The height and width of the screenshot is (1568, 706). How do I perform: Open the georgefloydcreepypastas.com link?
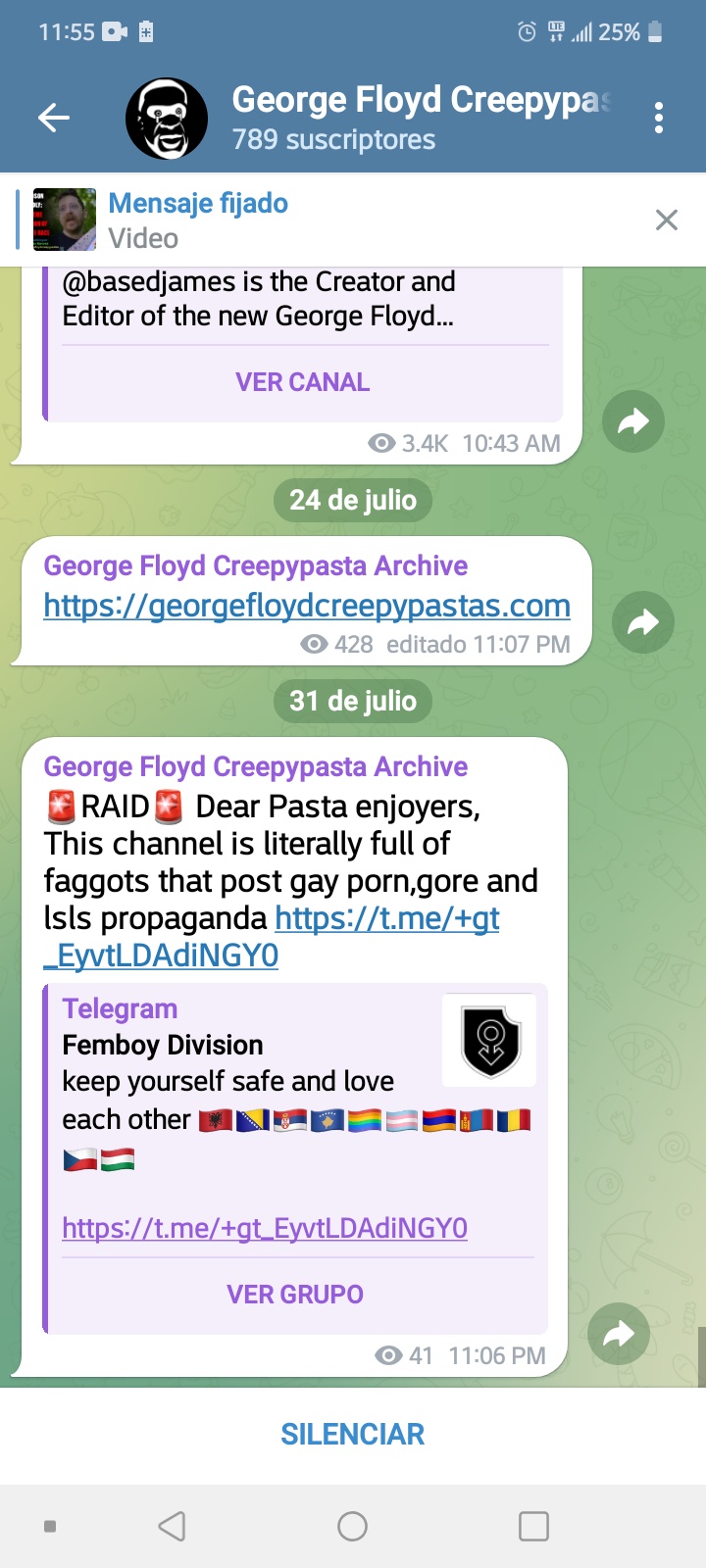(x=307, y=606)
